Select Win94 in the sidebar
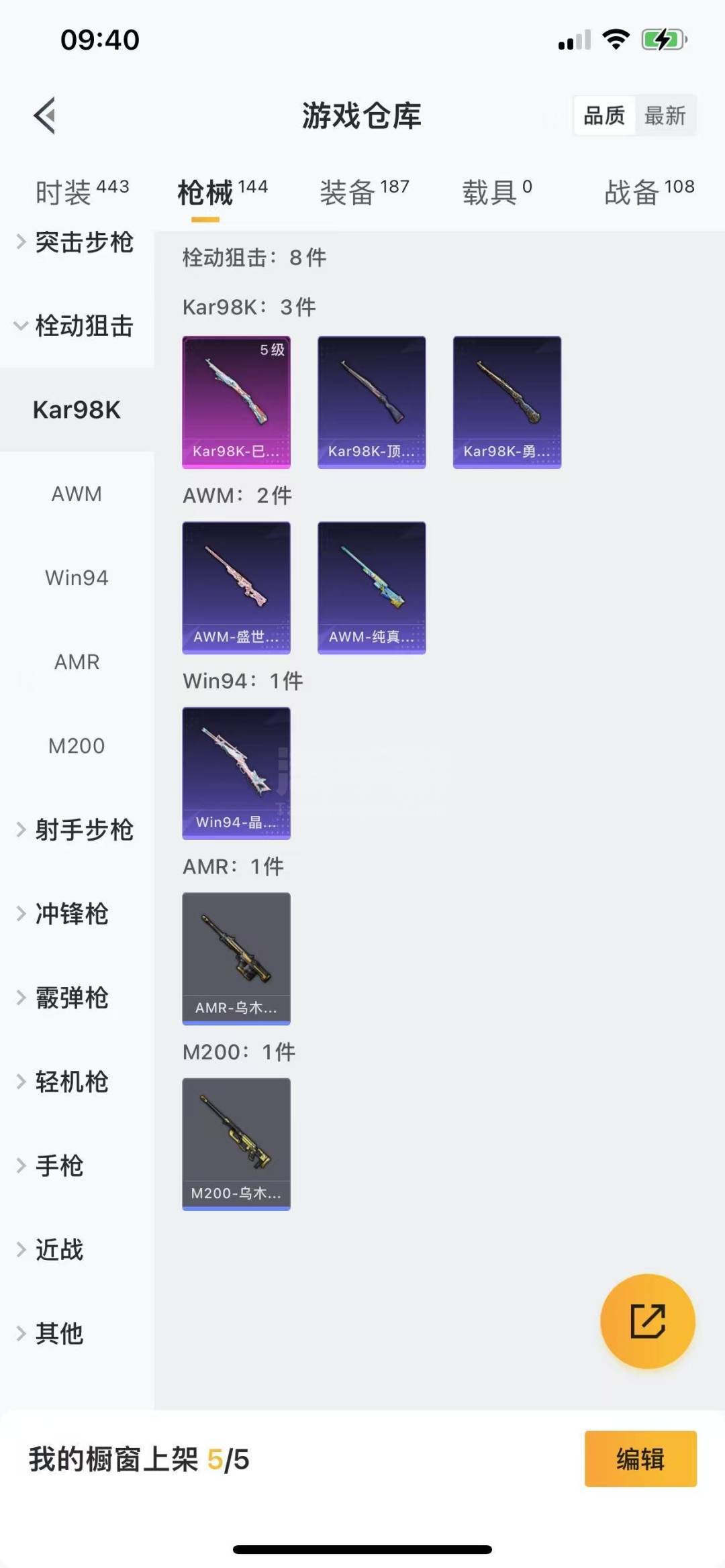The height and width of the screenshot is (1568, 725). click(77, 578)
